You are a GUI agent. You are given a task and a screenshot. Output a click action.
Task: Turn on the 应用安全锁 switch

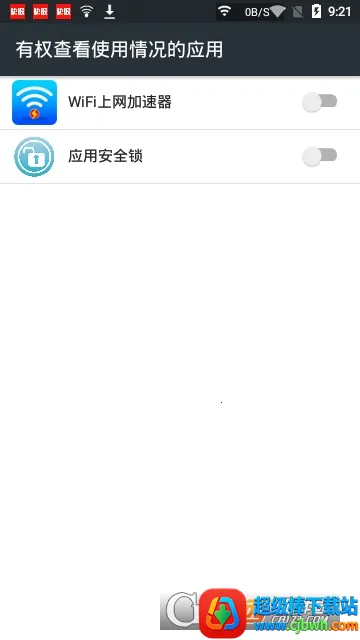coord(320,156)
